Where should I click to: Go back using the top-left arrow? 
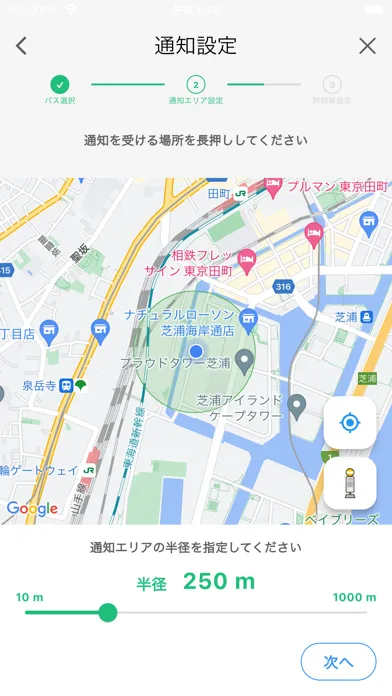pos(21,46)
